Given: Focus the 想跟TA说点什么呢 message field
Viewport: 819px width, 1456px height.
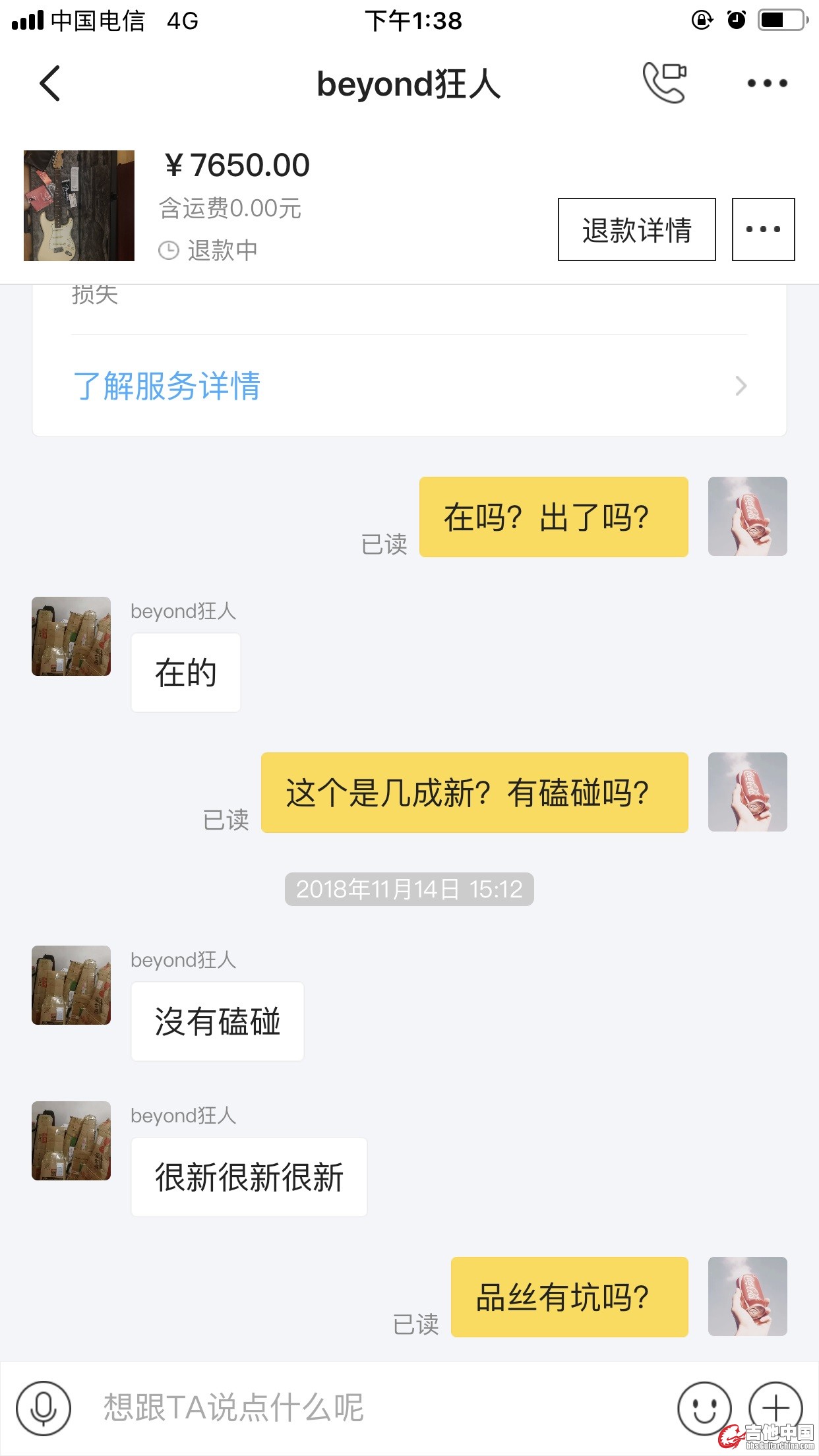Looking at the screenshot, I should [369, 1407].
